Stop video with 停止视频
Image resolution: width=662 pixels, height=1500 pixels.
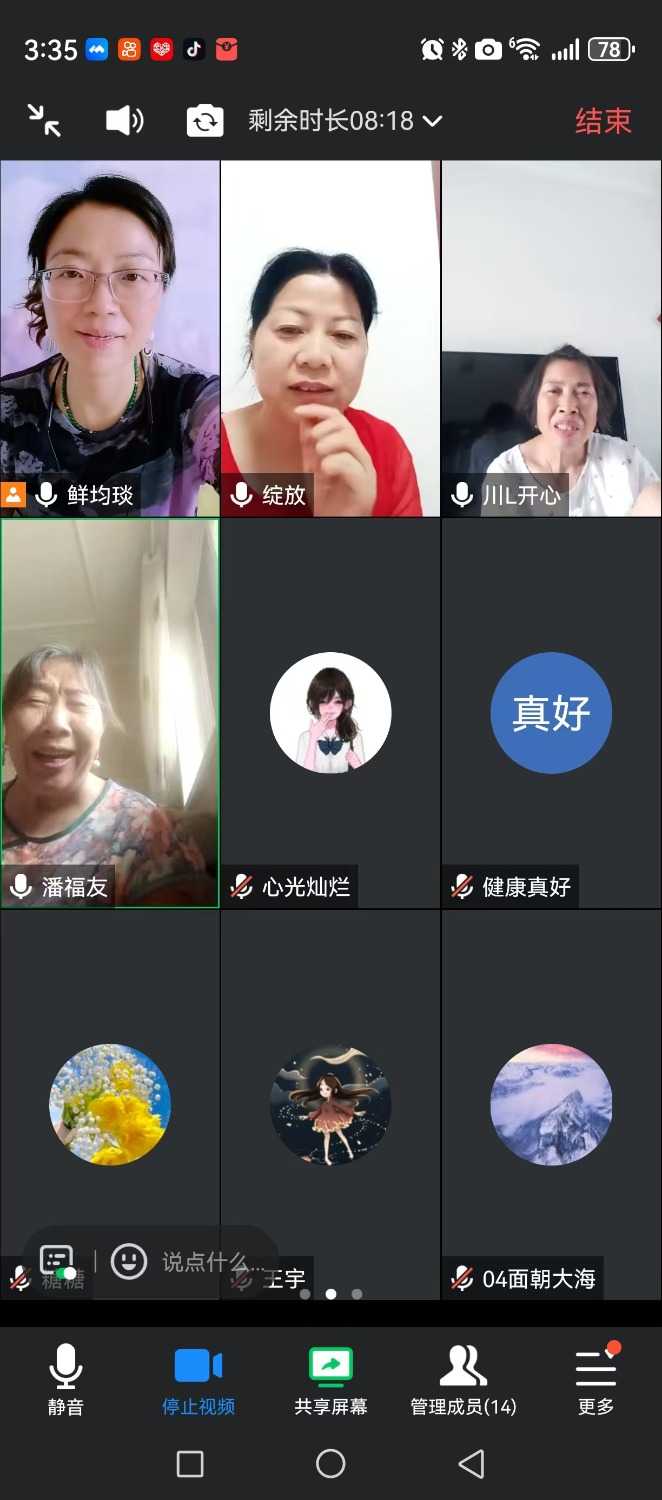(198, 1379)
